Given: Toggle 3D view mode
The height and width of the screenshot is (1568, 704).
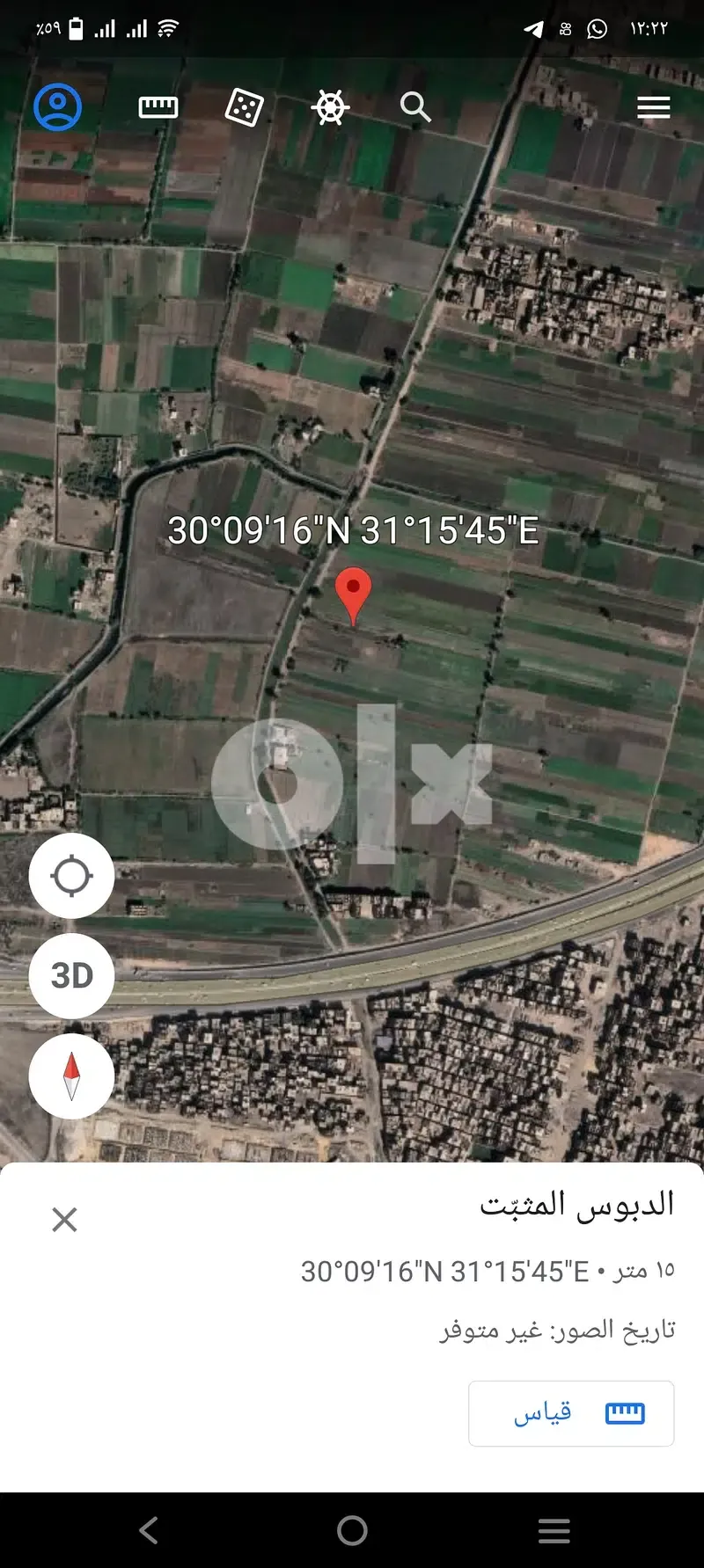Looking at the screenshot, I should [70, 976].
